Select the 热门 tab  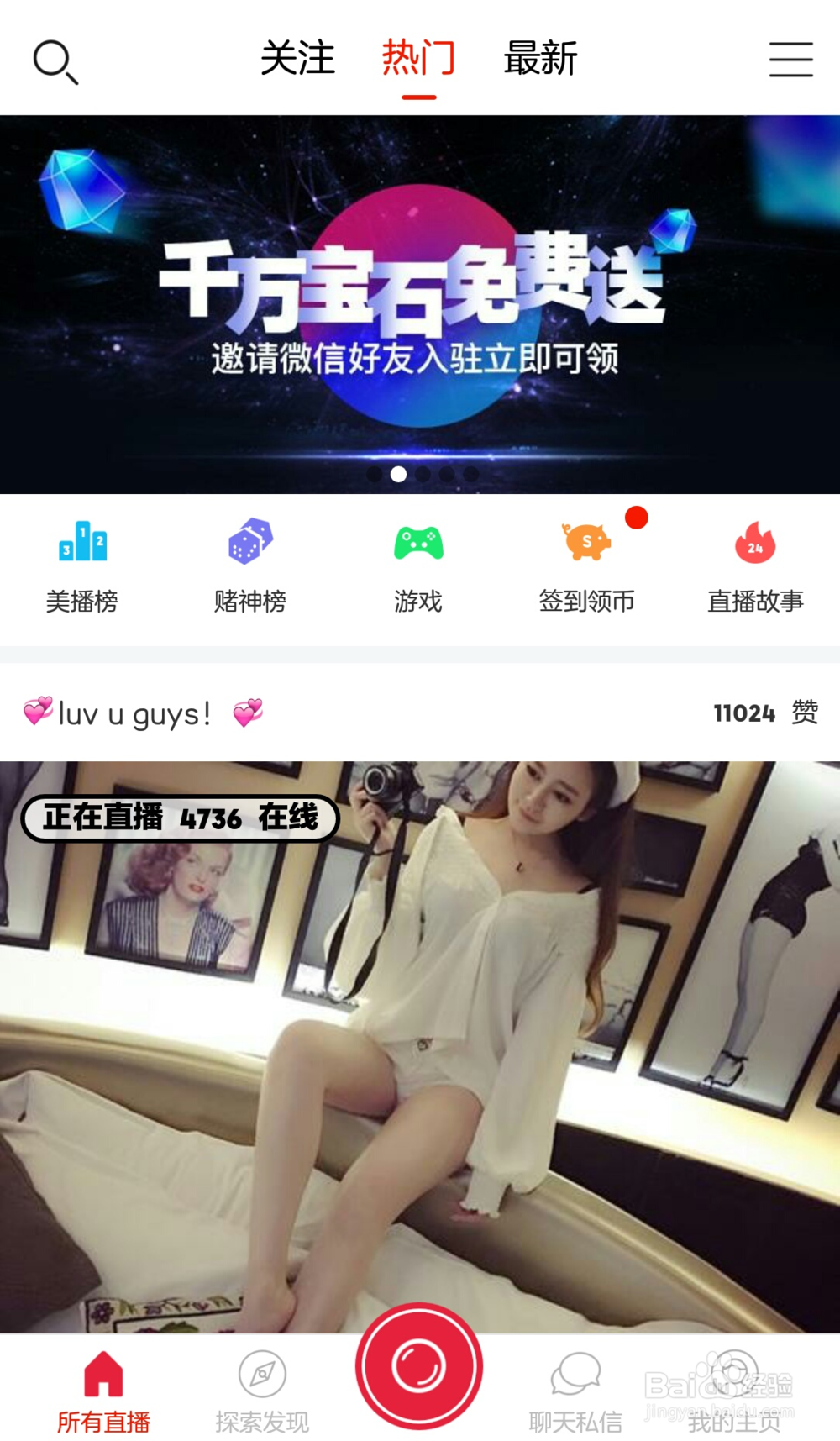(x=419, y=59)
